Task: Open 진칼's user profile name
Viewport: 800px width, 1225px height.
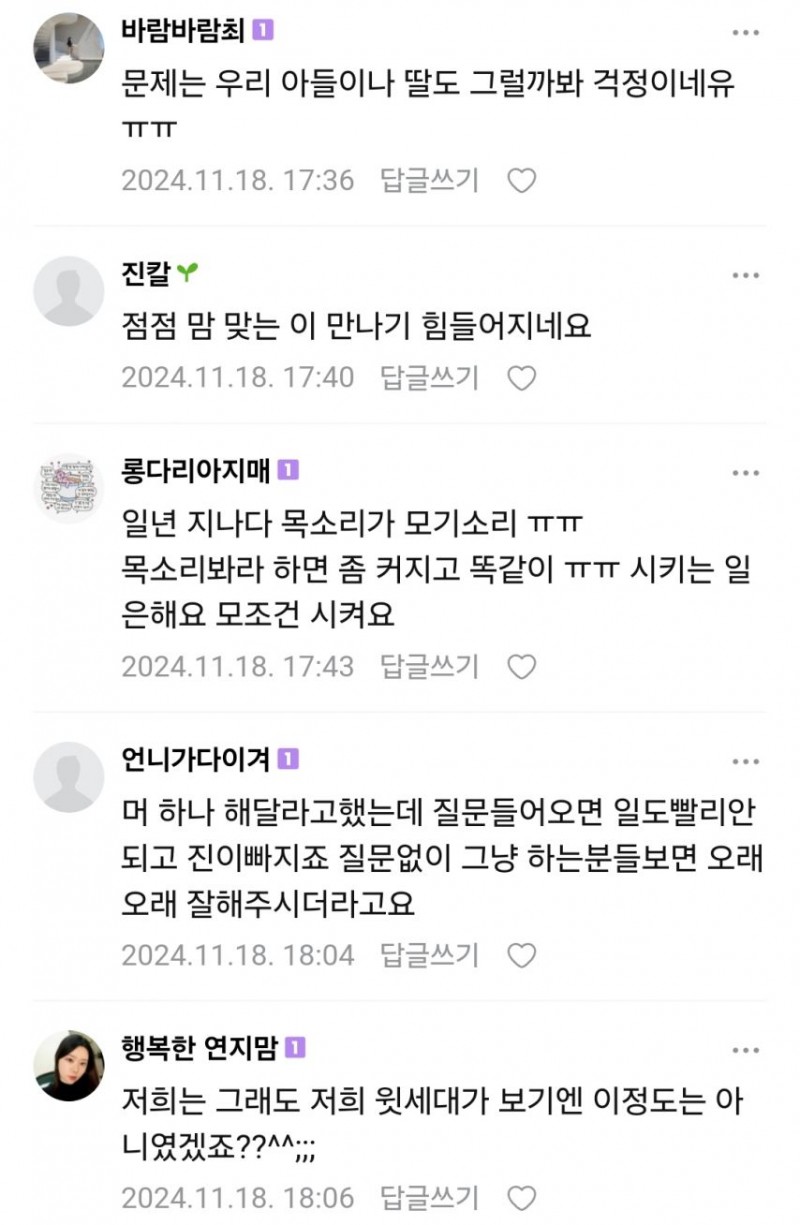Action: [x=144, y=273]
